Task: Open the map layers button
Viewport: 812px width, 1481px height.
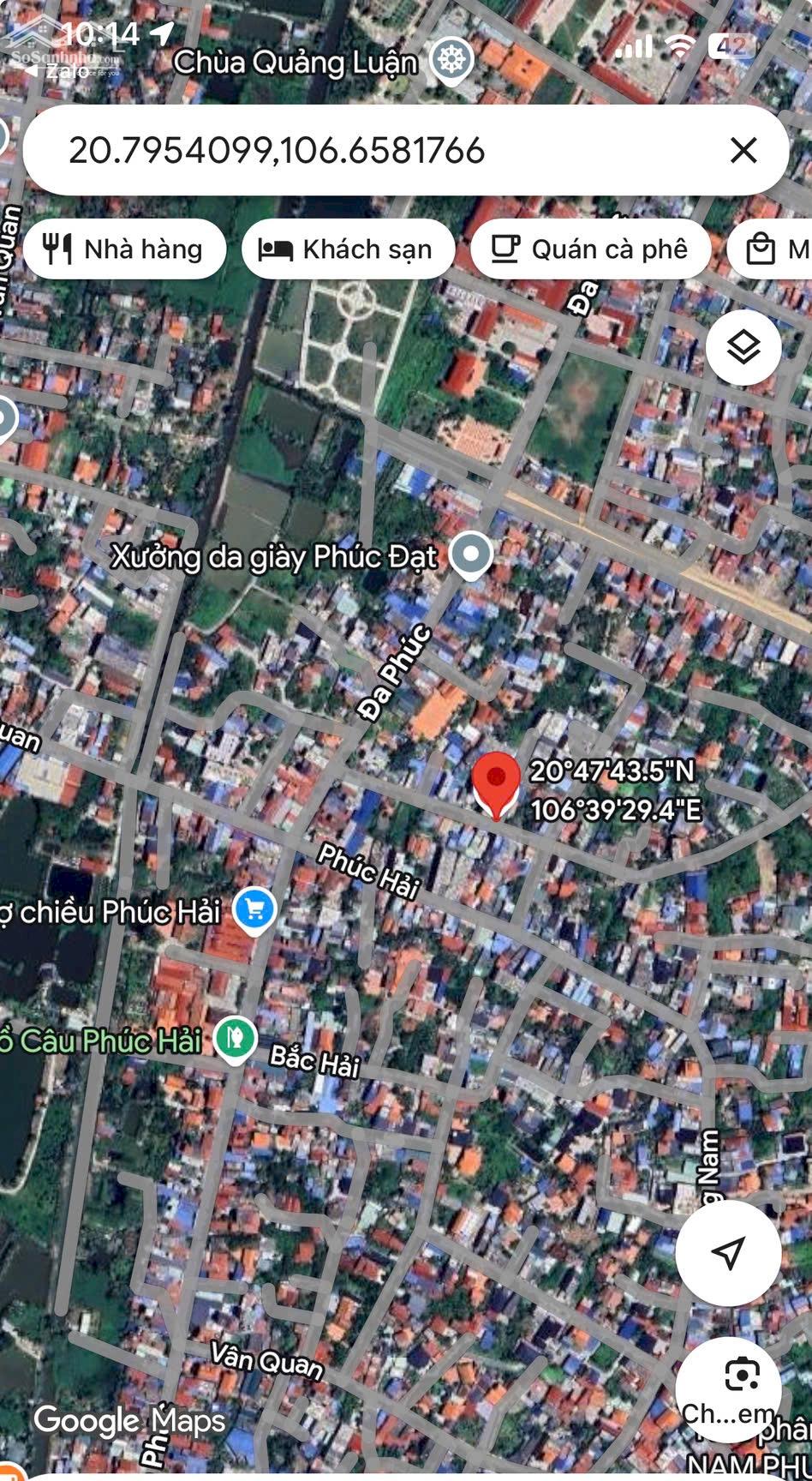Action: [743, 348]
